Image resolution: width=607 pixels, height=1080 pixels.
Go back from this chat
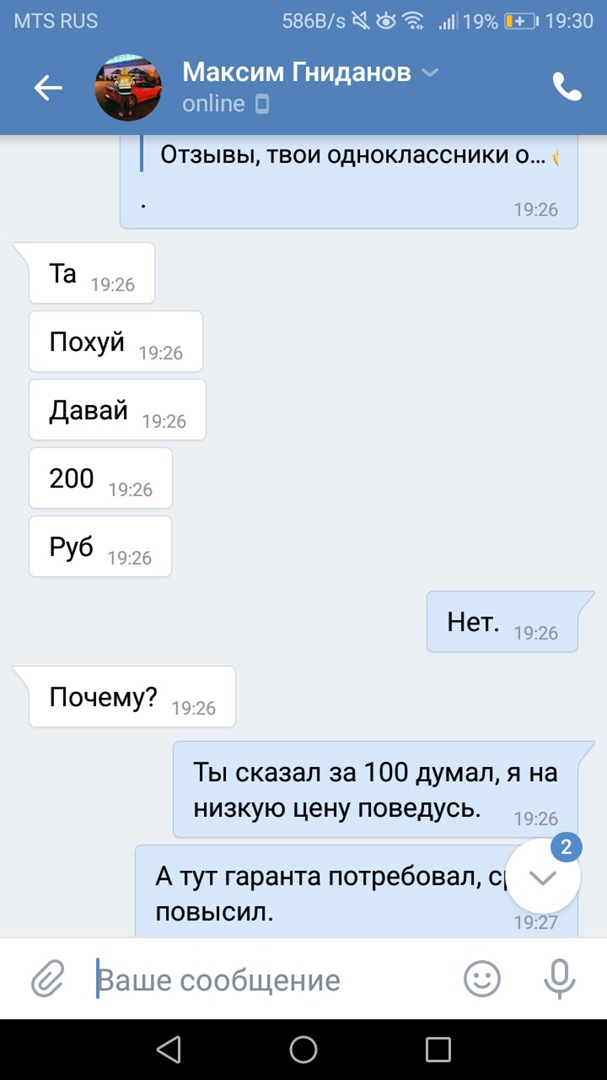[48, 88]
